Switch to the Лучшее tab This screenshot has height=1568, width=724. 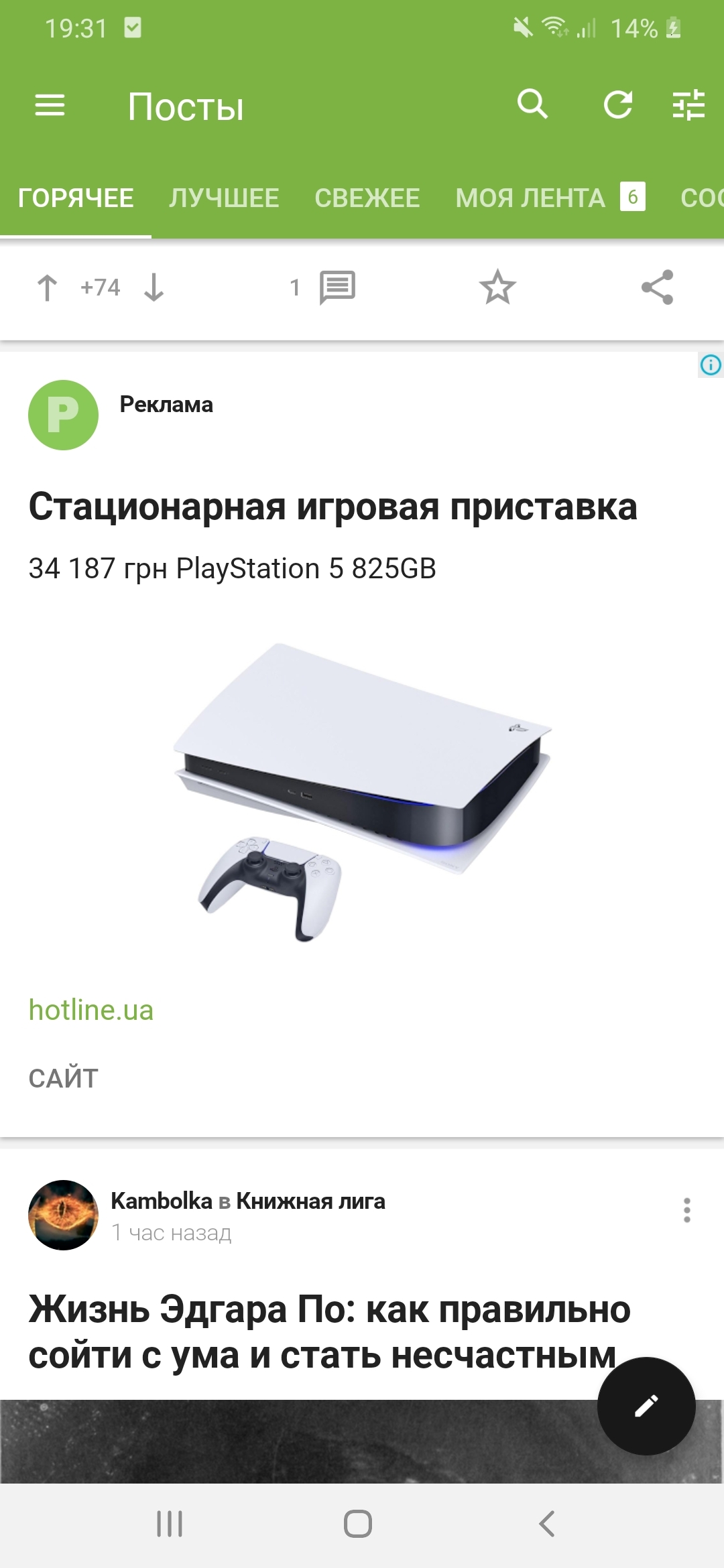224,198
